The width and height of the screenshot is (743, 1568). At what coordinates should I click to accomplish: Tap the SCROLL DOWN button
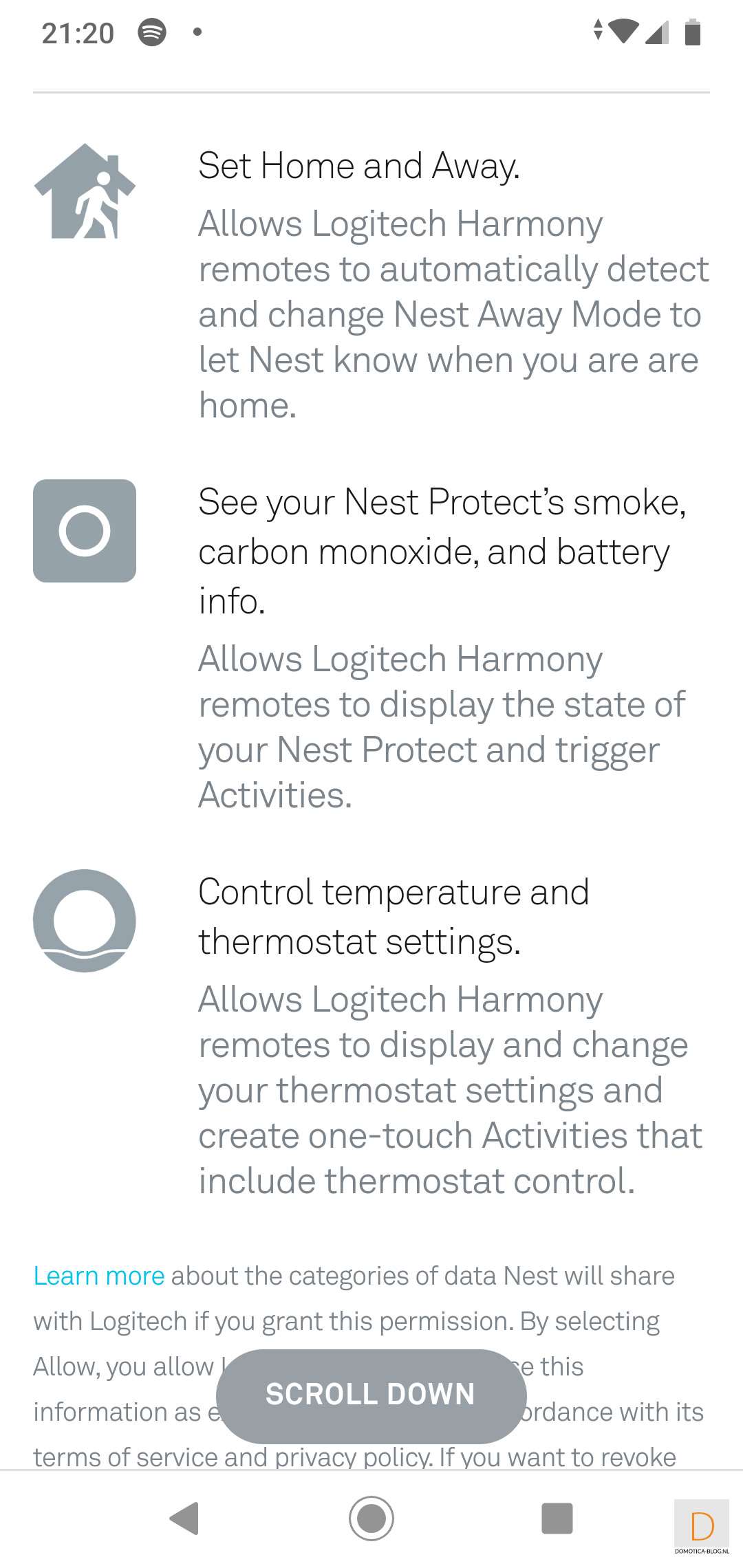pyautogui.click(x=371, y=1395)
